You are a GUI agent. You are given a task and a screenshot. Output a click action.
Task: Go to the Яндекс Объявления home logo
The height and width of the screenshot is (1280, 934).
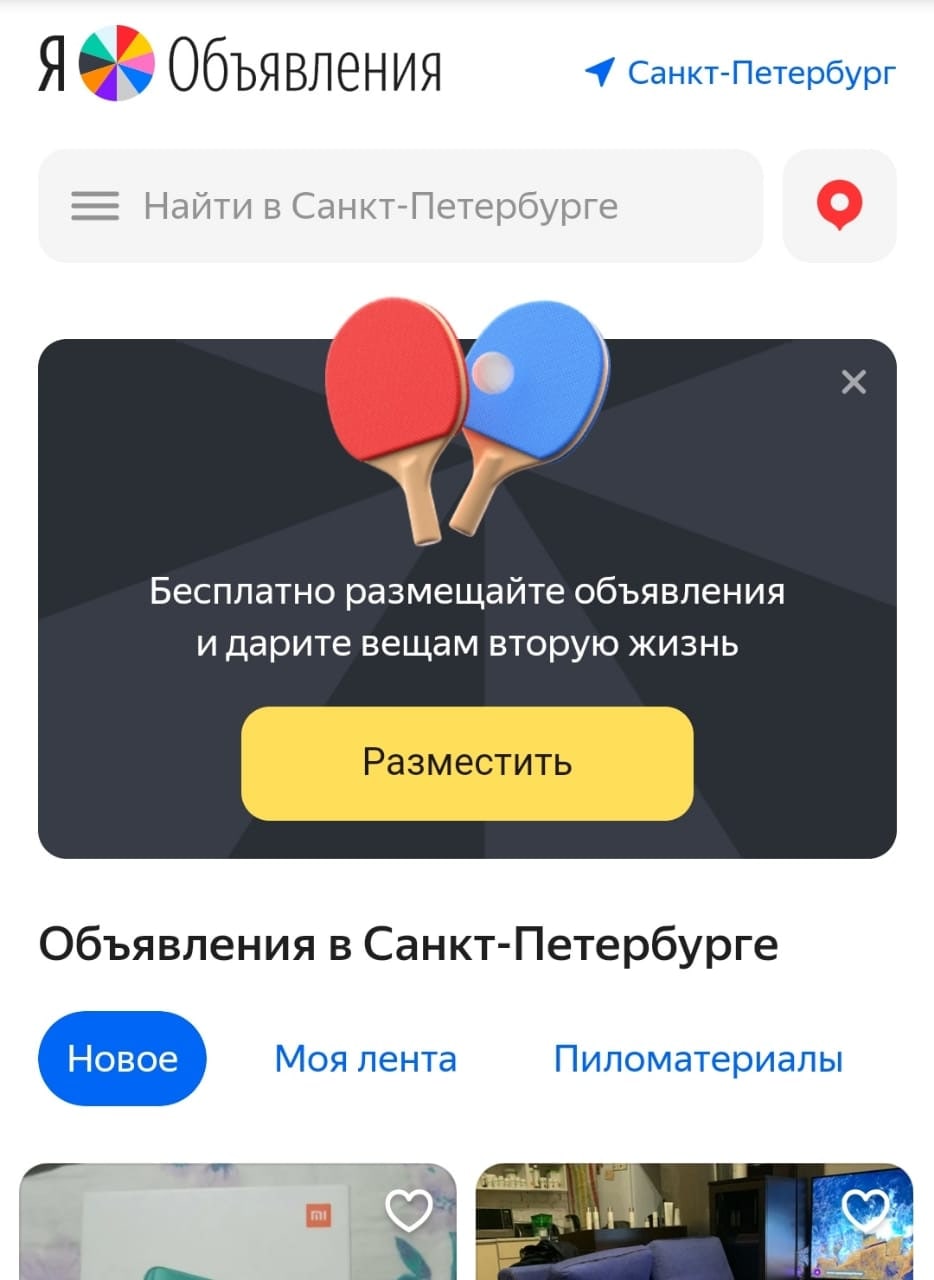click(240, 67)
